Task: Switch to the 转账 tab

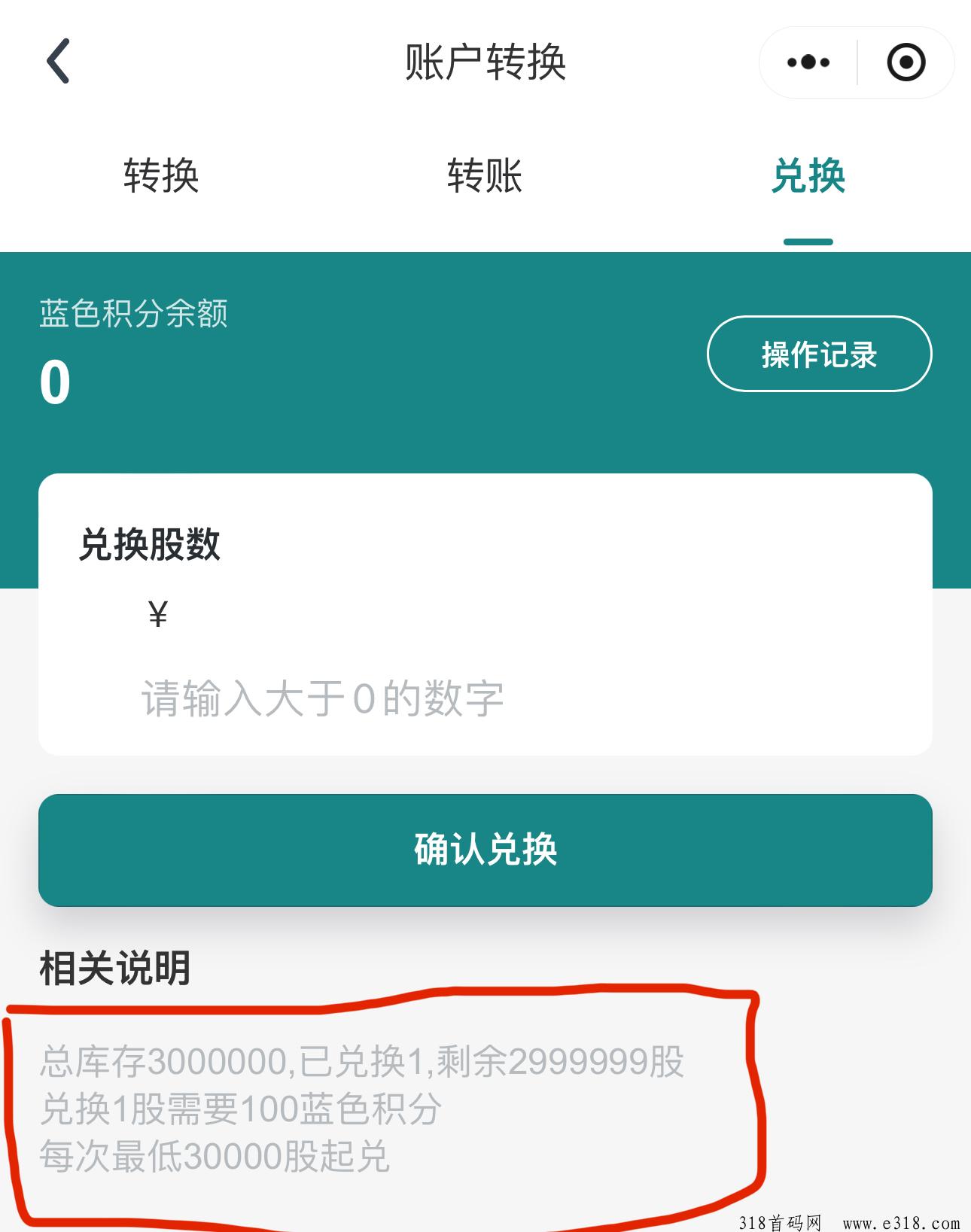Action: coord(485,176)
